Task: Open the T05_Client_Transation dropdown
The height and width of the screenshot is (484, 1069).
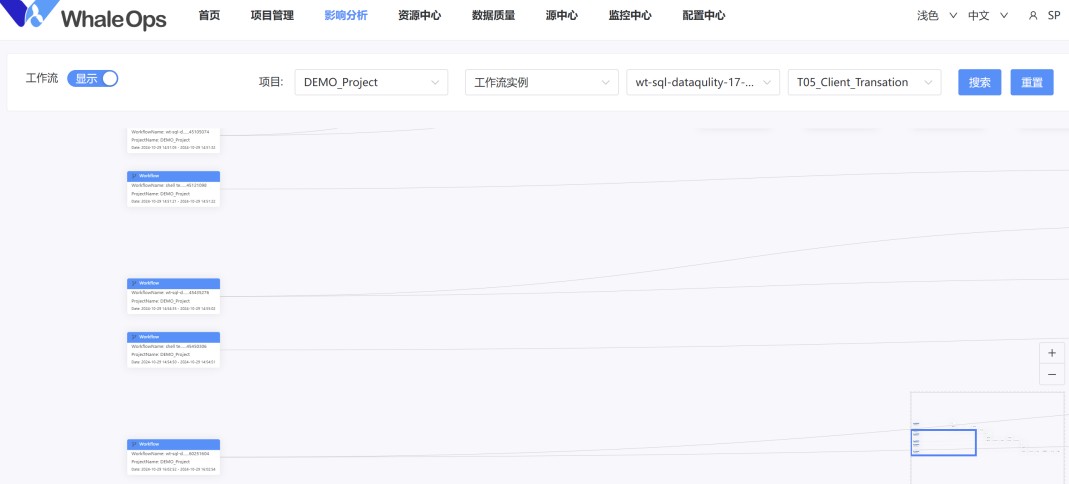Action: (x=864, y=82)
